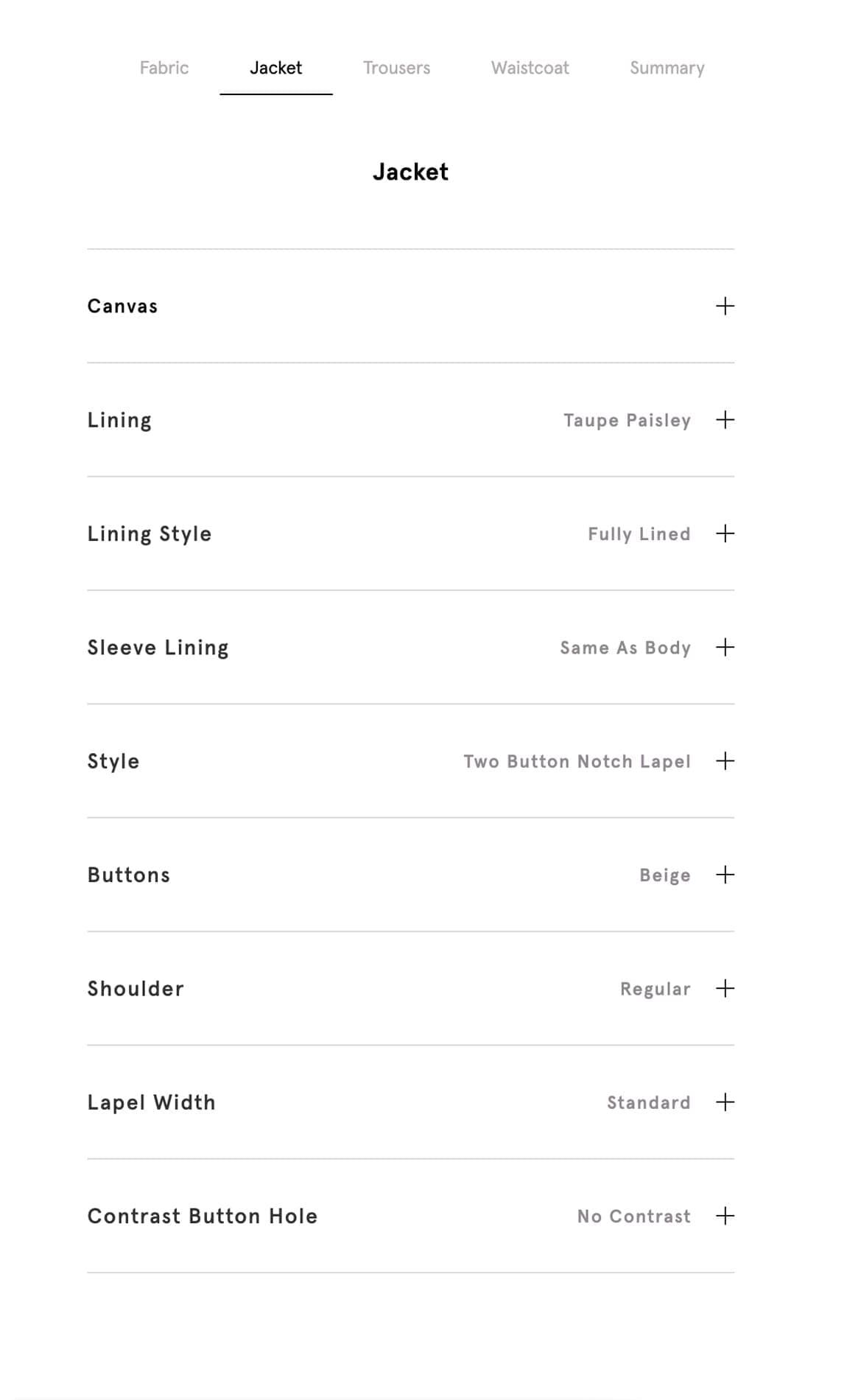This screenshot has height=1400, width=847.
Task: Go to the Waistcoat tab
Action: pyautogui.click(x=530, y=68)
